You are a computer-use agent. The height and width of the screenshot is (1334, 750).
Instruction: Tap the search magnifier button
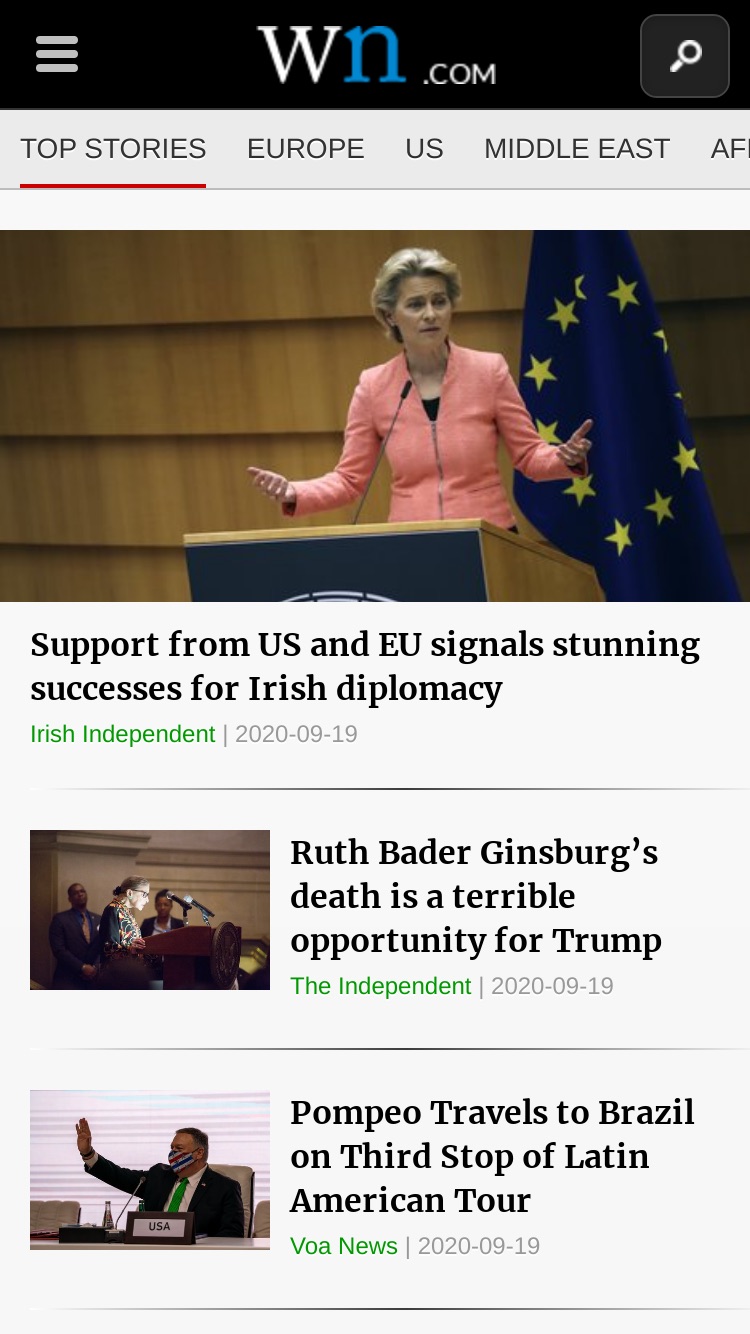(685, 56)
